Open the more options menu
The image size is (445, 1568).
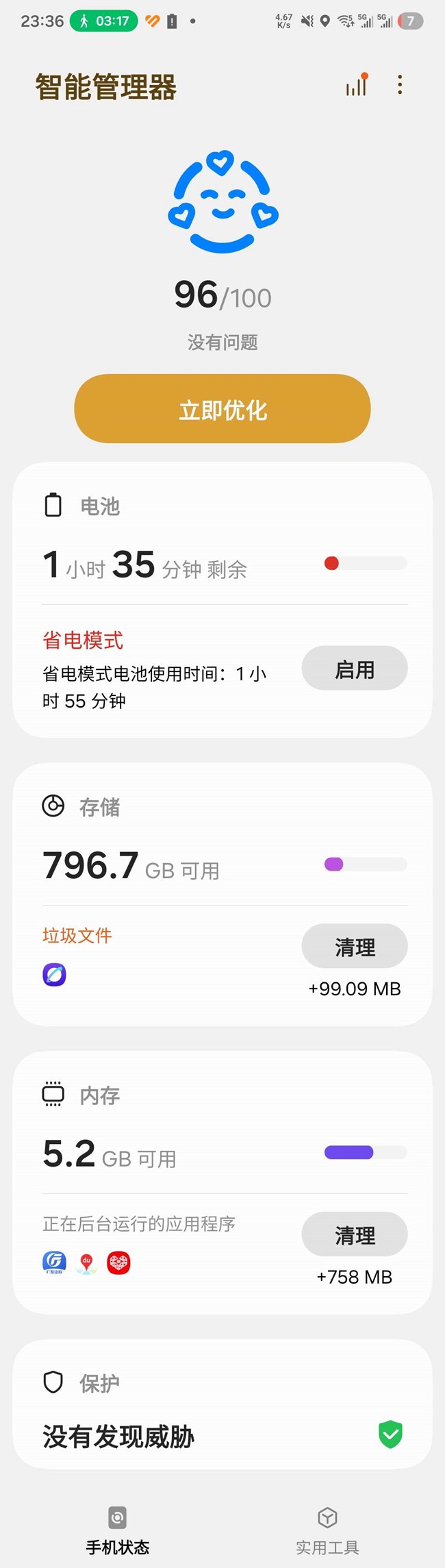tap(400, 86)
